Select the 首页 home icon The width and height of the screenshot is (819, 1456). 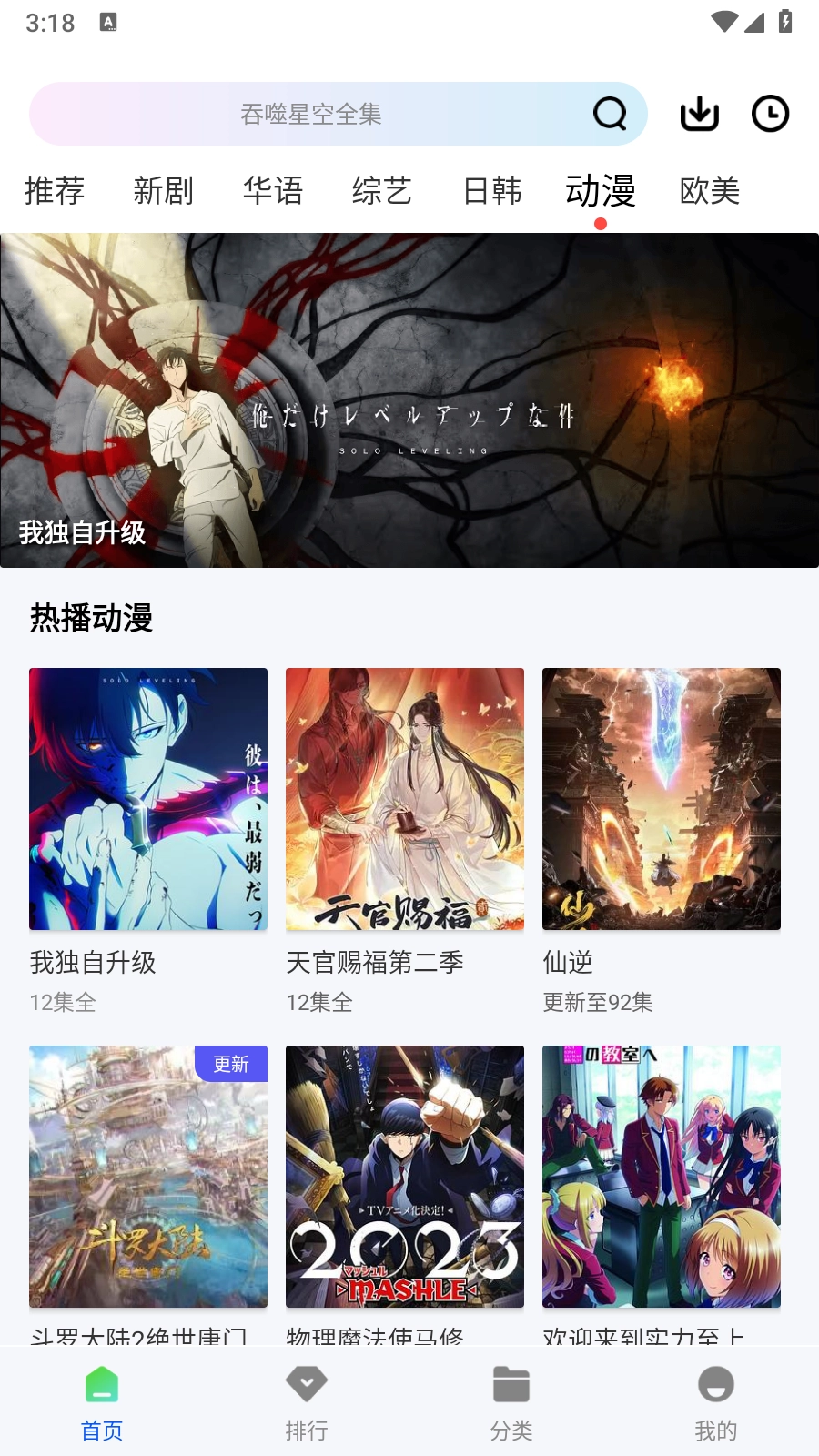point(102,1385)
